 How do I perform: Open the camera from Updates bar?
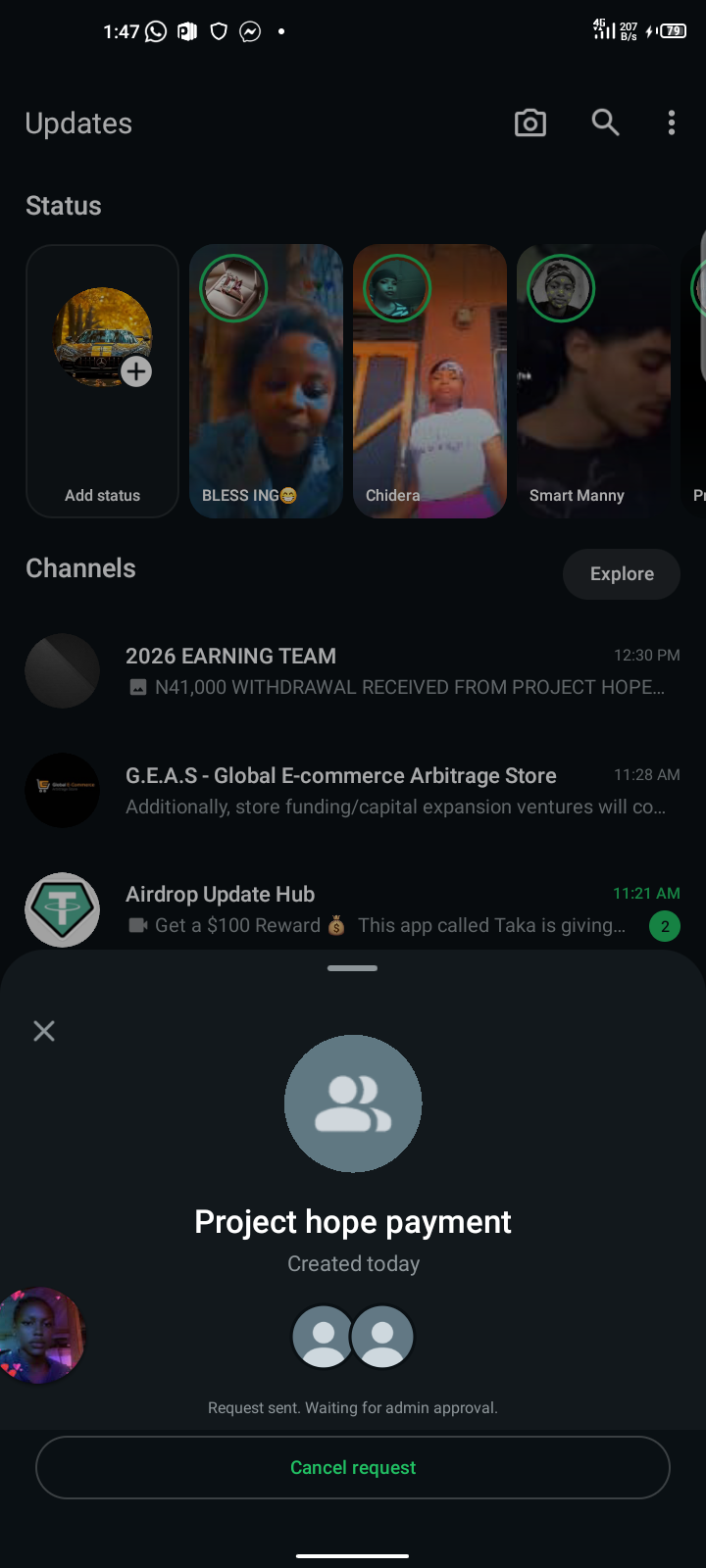click(530, 122)
